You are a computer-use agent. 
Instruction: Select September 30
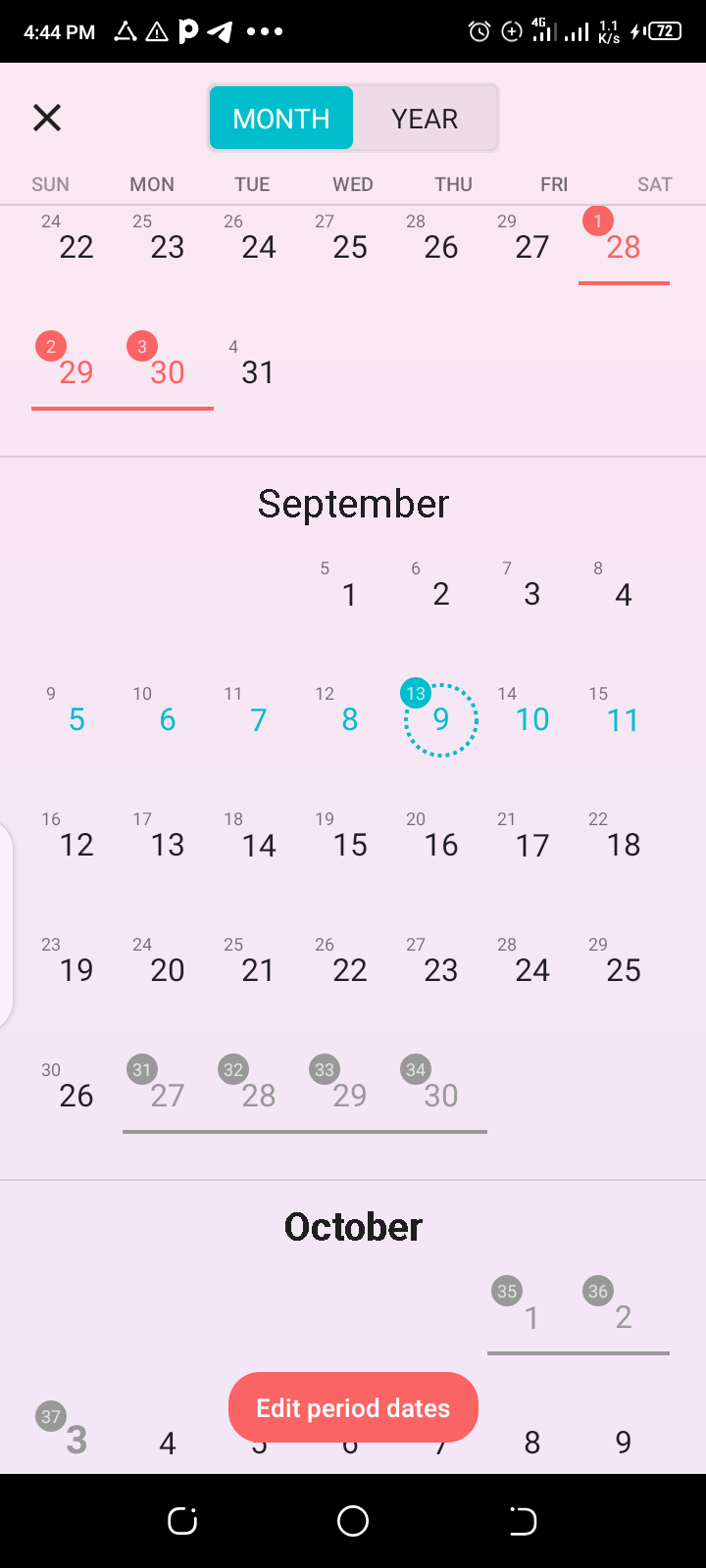point(441,1095)
